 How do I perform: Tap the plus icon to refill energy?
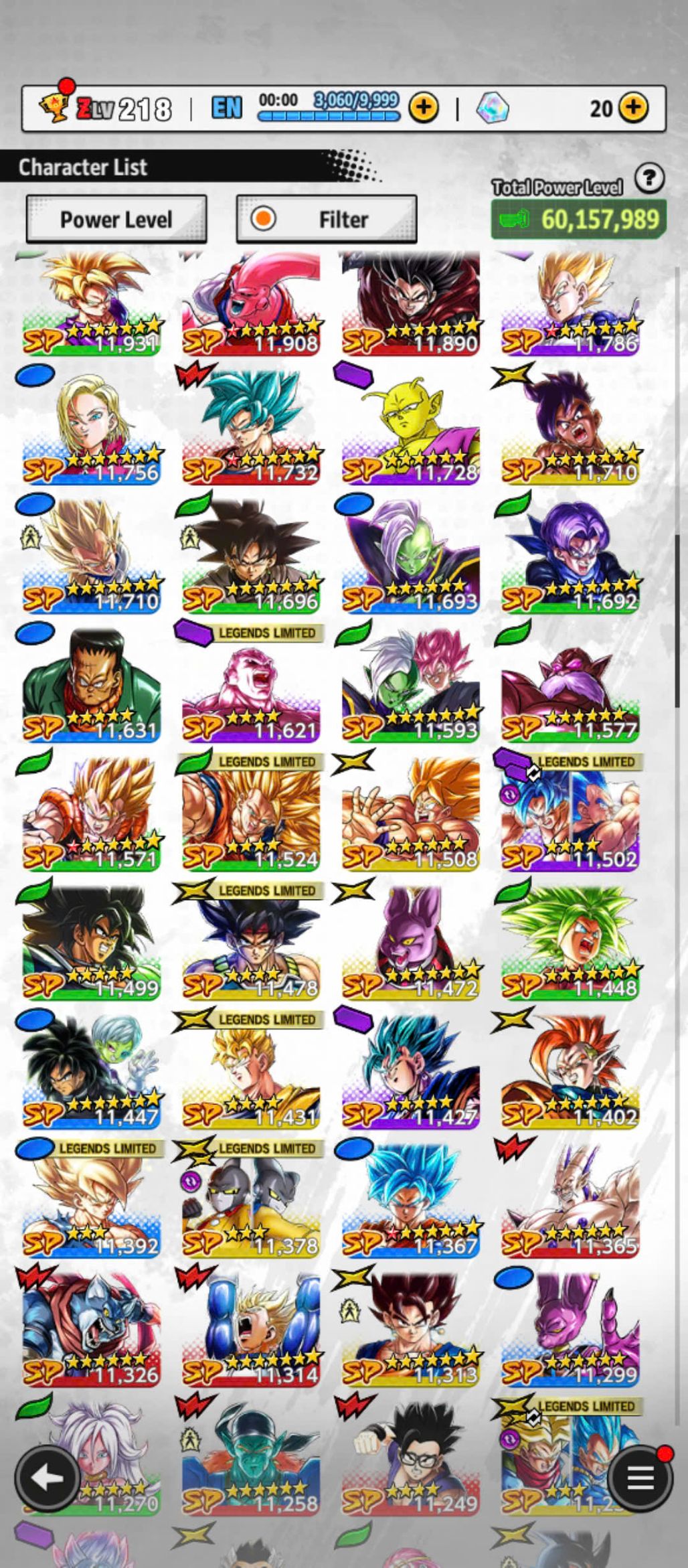coord(424,107)
